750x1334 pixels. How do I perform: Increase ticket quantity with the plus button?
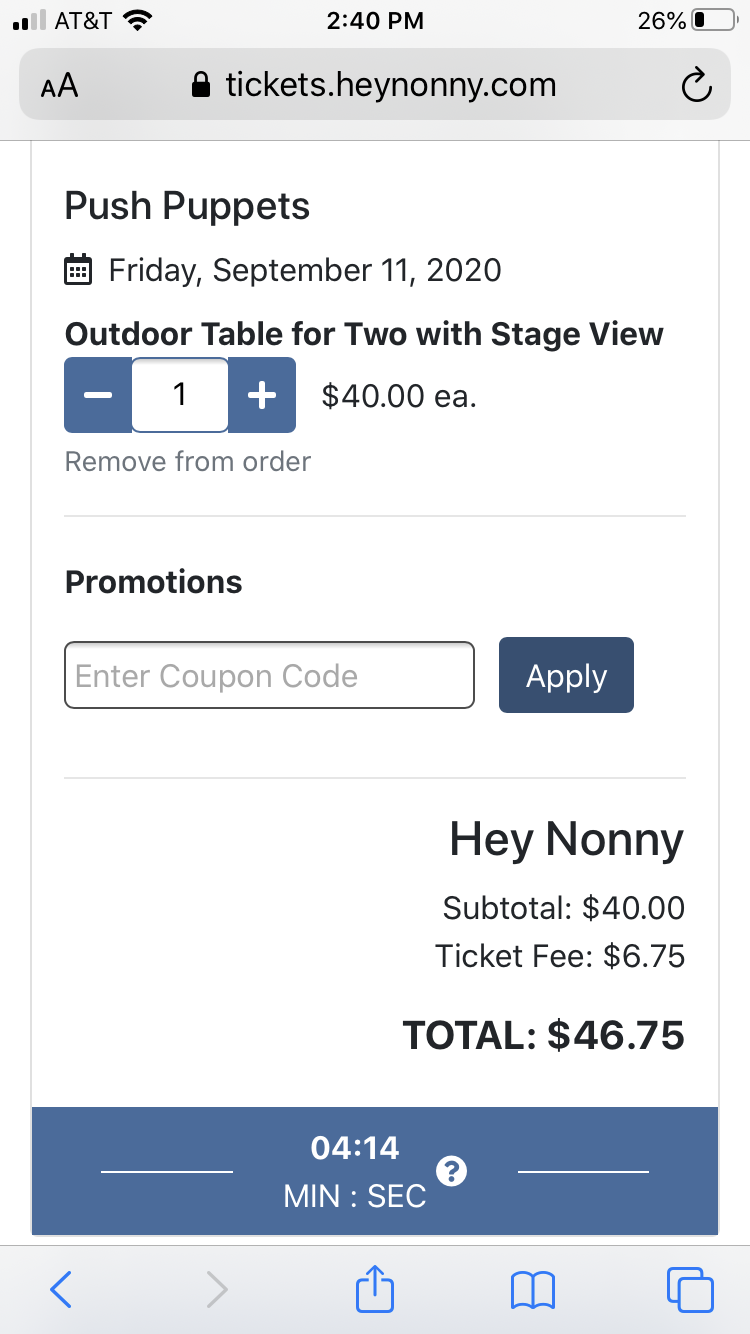[262, 395]
